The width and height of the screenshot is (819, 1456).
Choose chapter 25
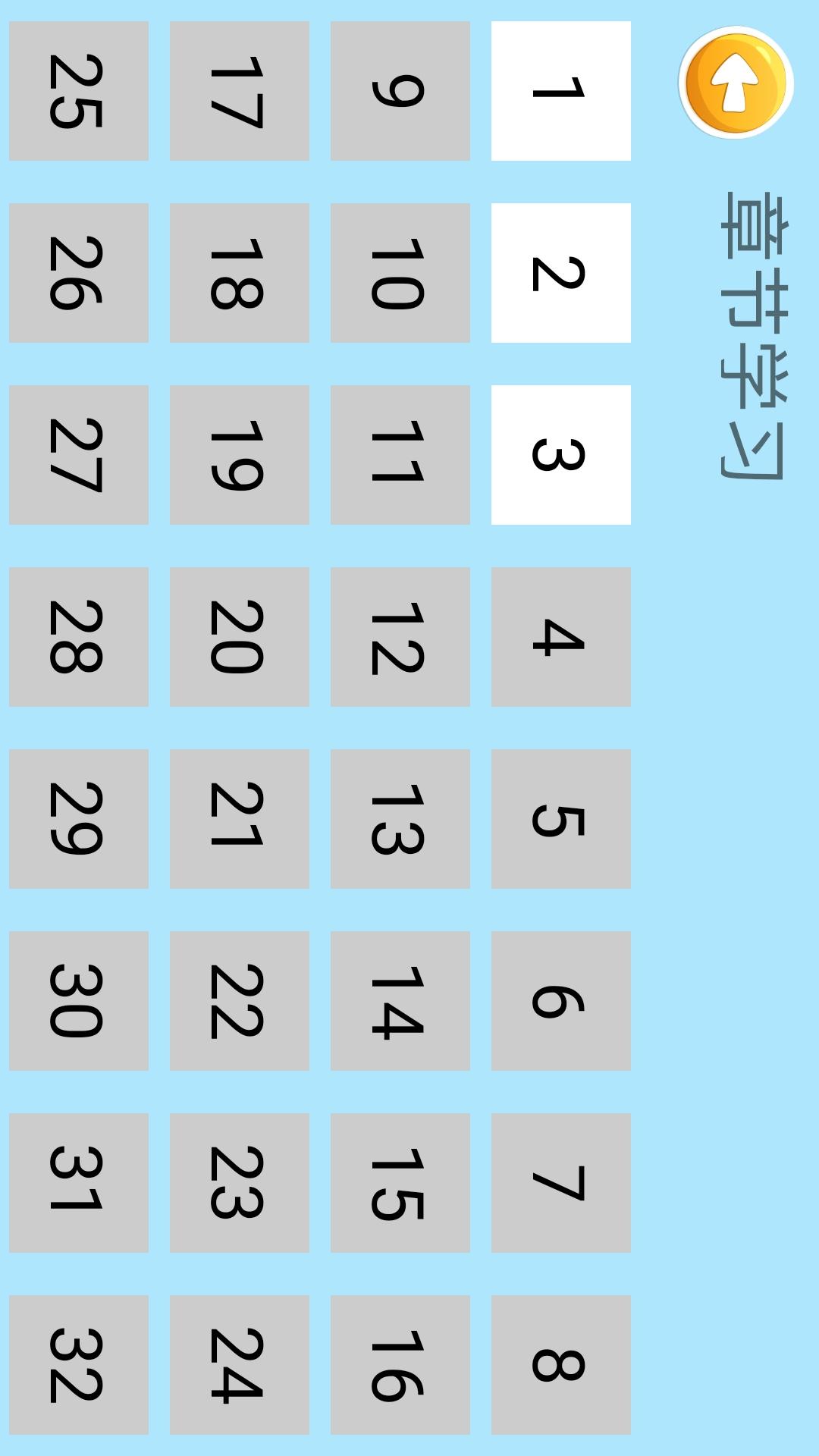point(79,91)
